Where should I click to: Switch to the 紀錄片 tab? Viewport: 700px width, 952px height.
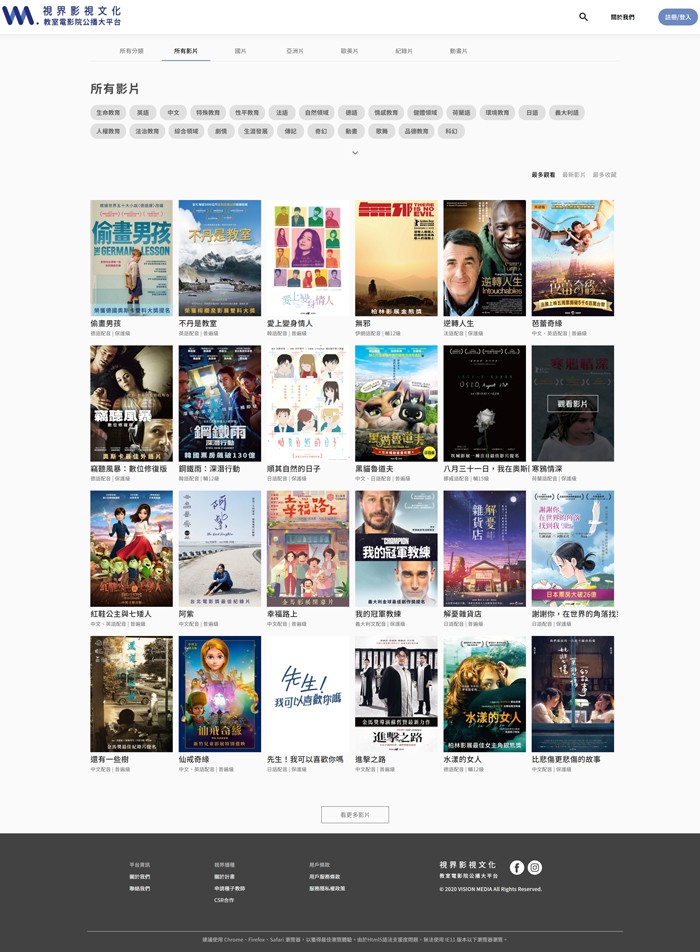tap(403, 50)
